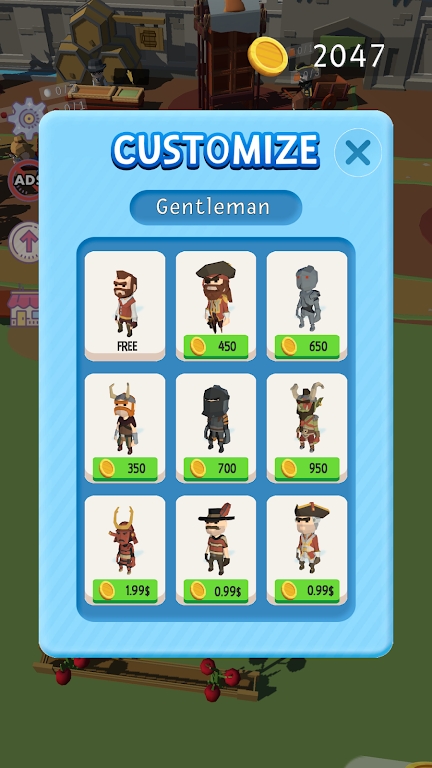Purchase the feathered hat skin for 0.99$
The image size is (432, 768).
coord(216,591)
